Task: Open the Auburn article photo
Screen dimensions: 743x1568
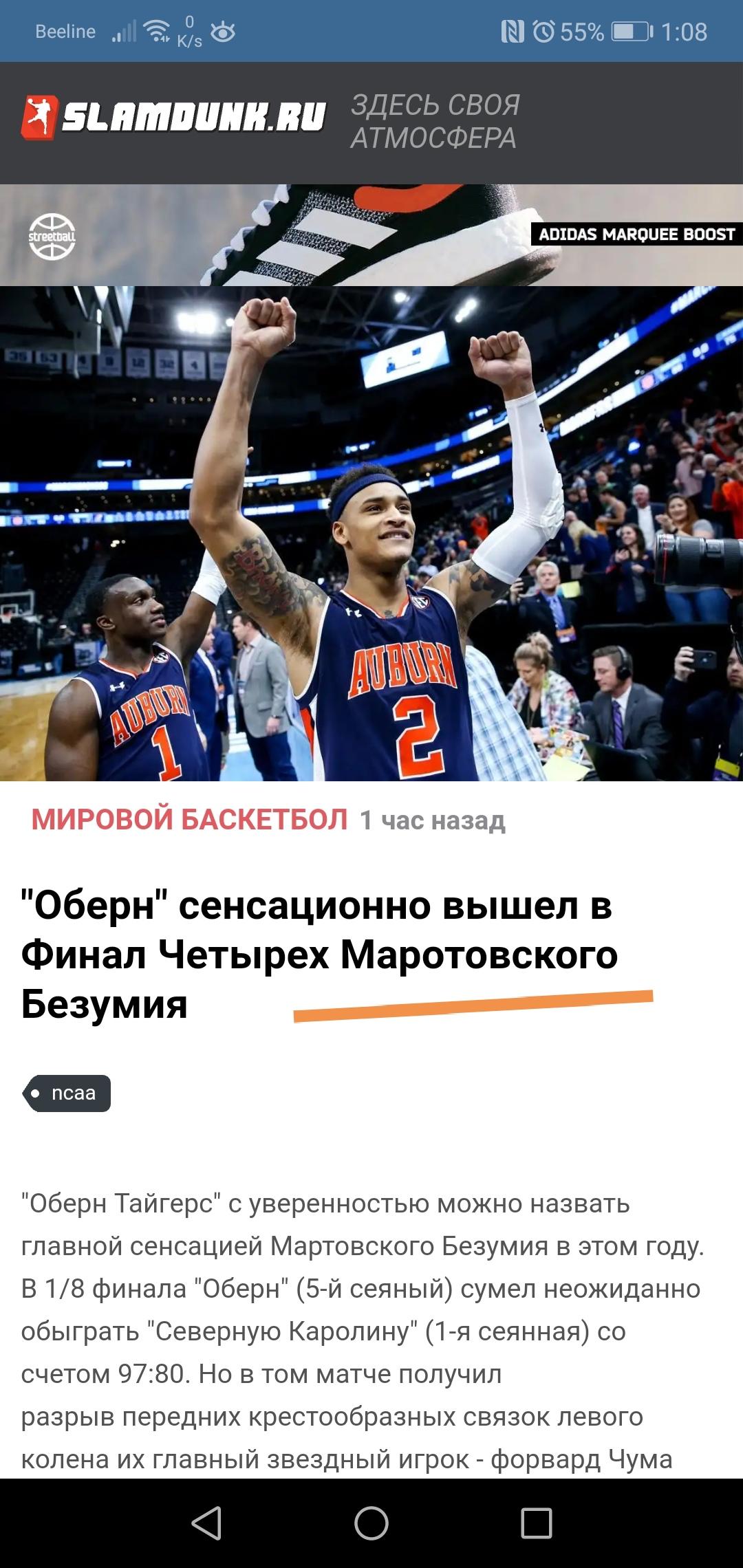Action: click(x=371, y=534)
